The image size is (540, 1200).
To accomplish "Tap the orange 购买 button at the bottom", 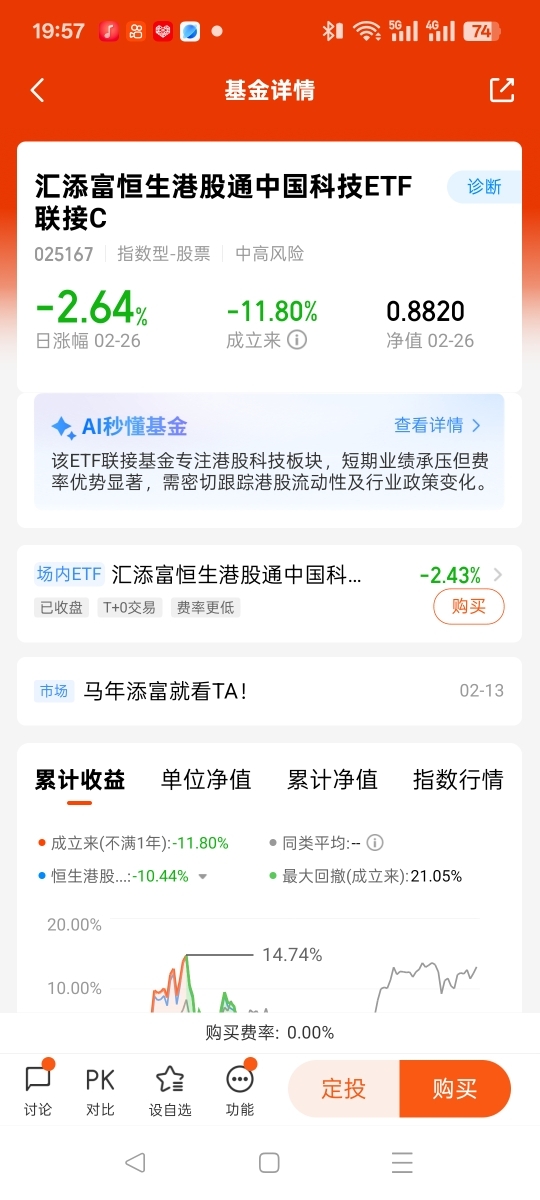I will (455, 1089).
